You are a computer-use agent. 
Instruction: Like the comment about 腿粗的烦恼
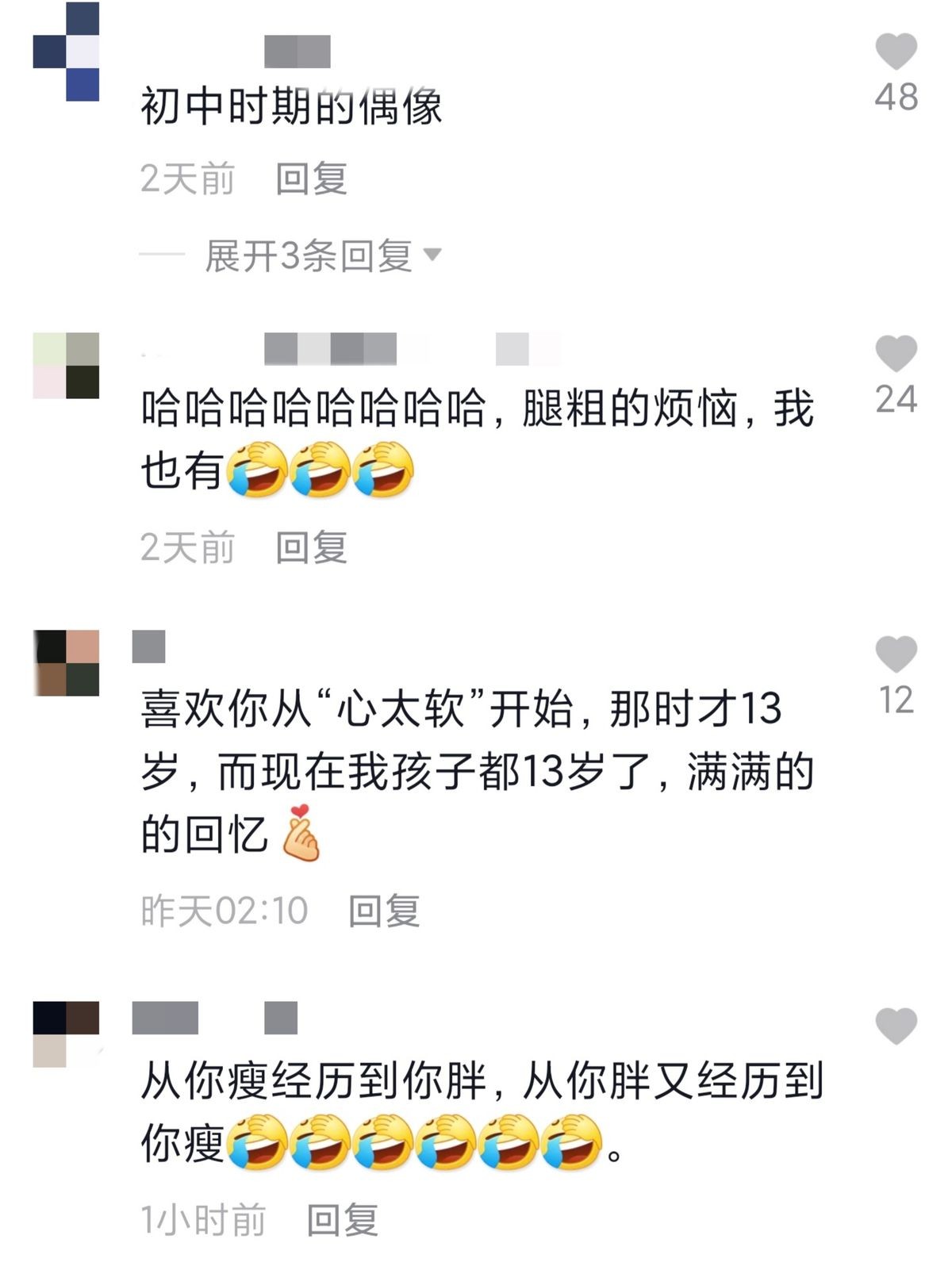pos(896,354)
